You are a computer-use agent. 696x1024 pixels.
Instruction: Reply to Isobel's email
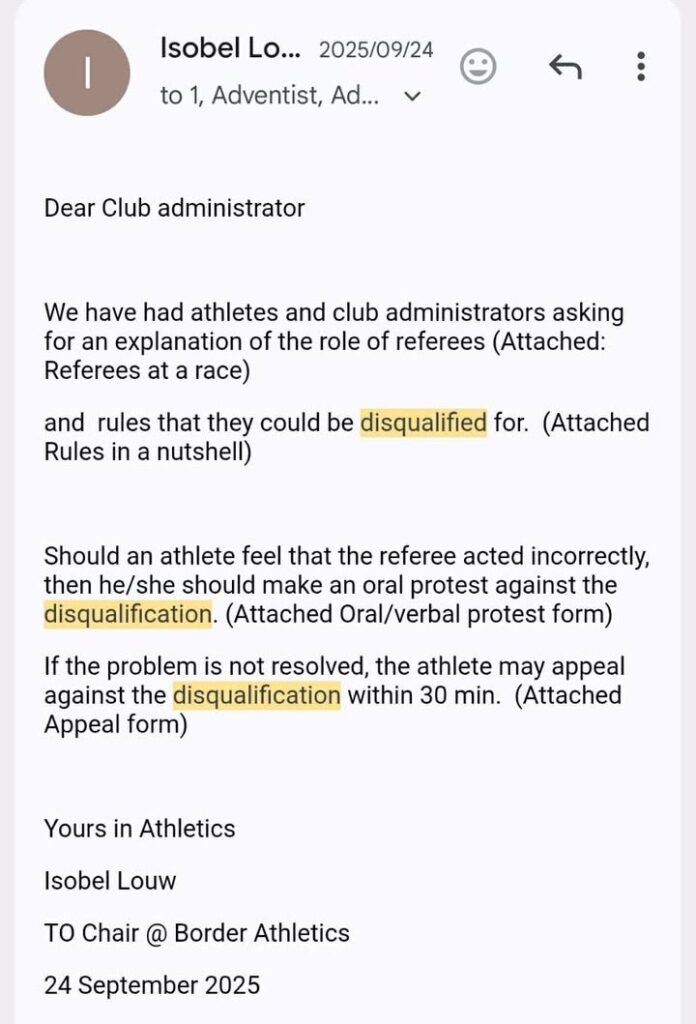[x=565, y=66]
